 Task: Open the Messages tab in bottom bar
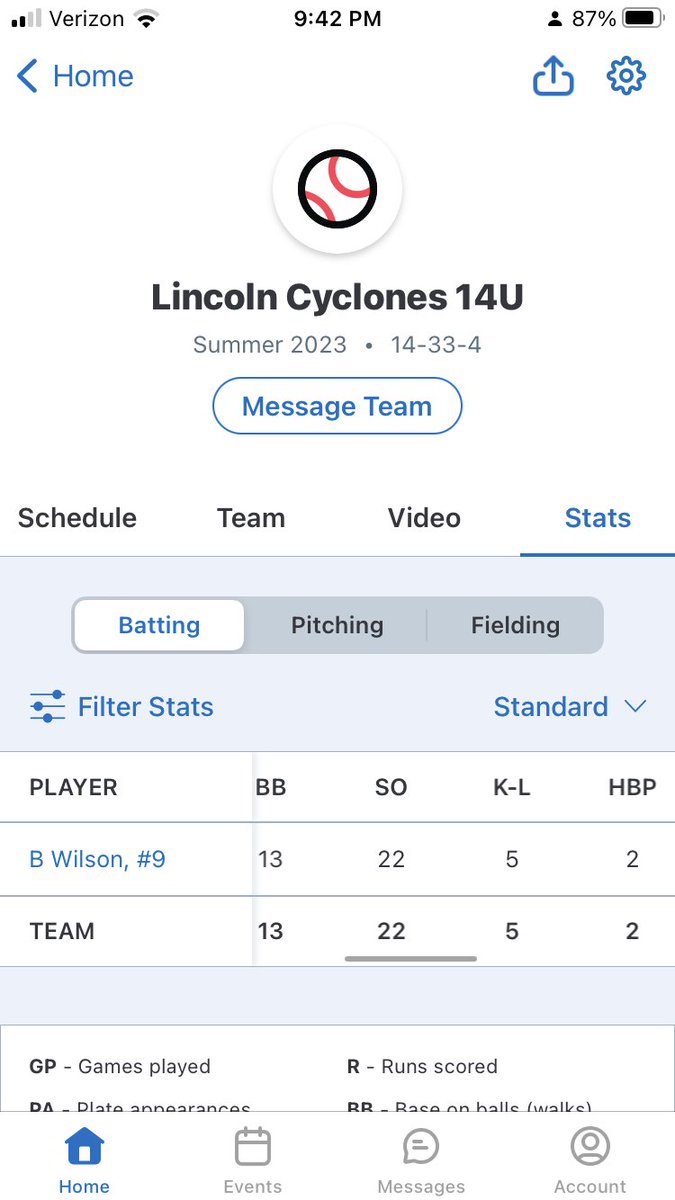click(421, 1160)
